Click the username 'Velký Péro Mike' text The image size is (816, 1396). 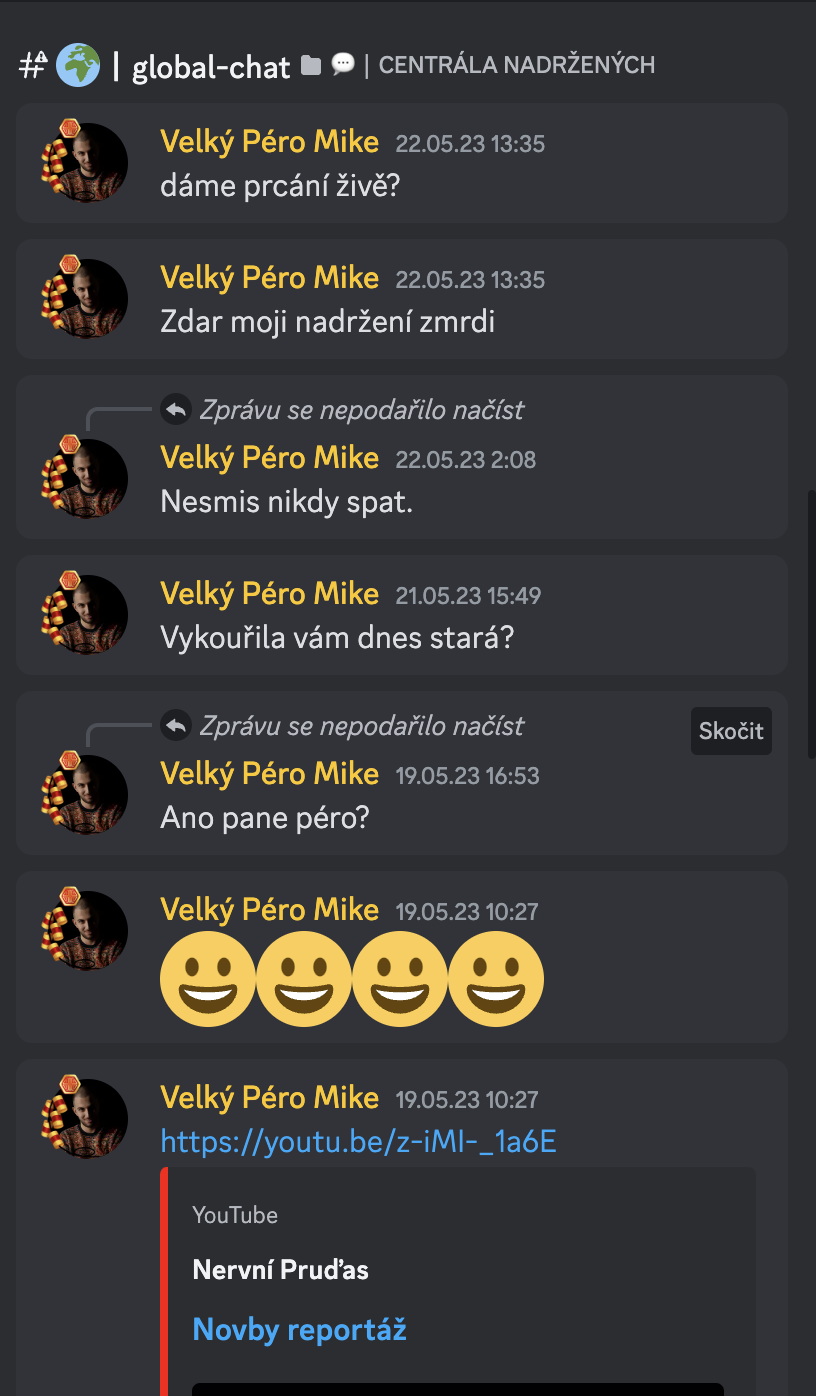[269, 142]
